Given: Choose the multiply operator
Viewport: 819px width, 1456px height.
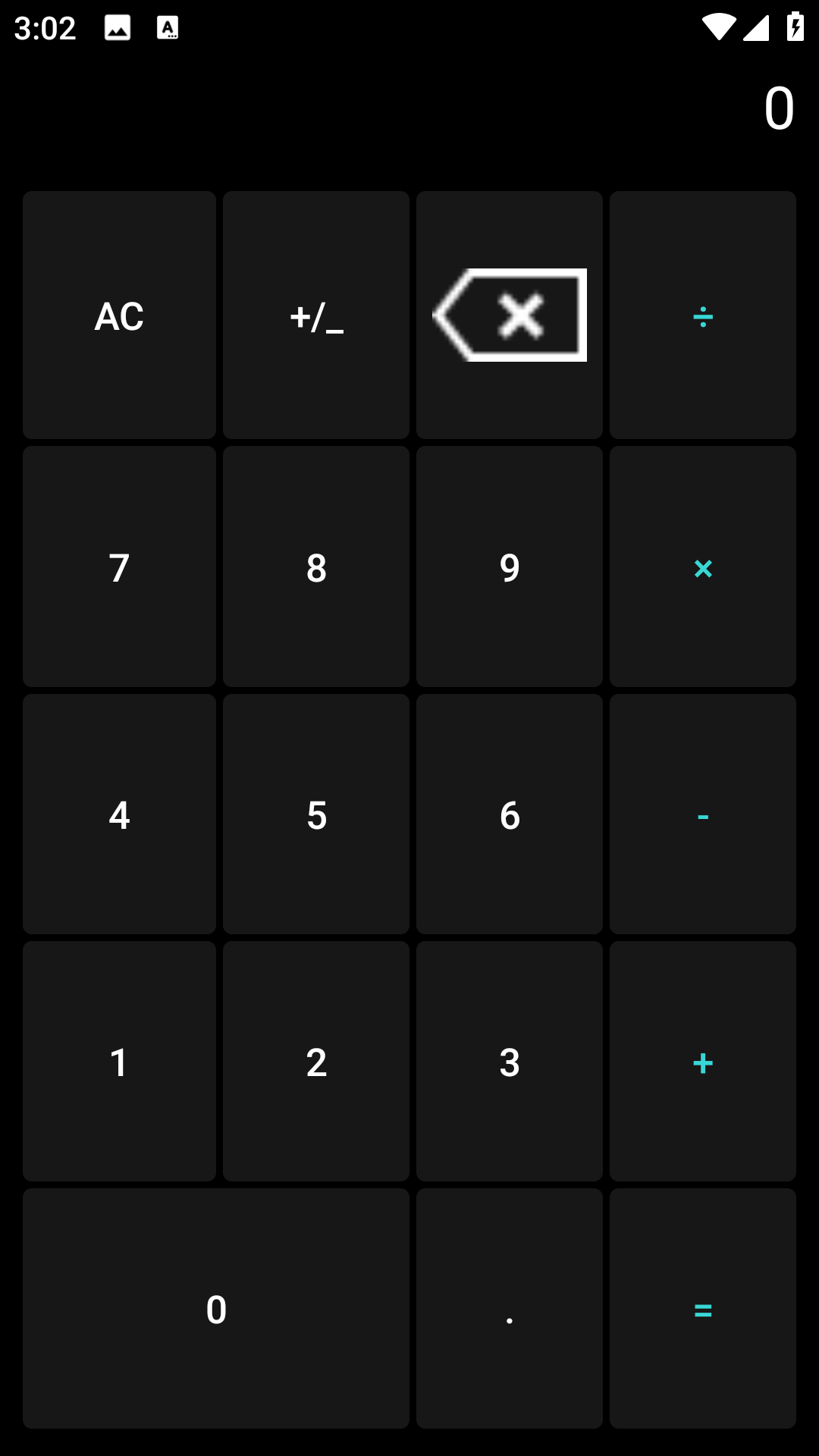Looking at the screenshot, I should point(703,566).
